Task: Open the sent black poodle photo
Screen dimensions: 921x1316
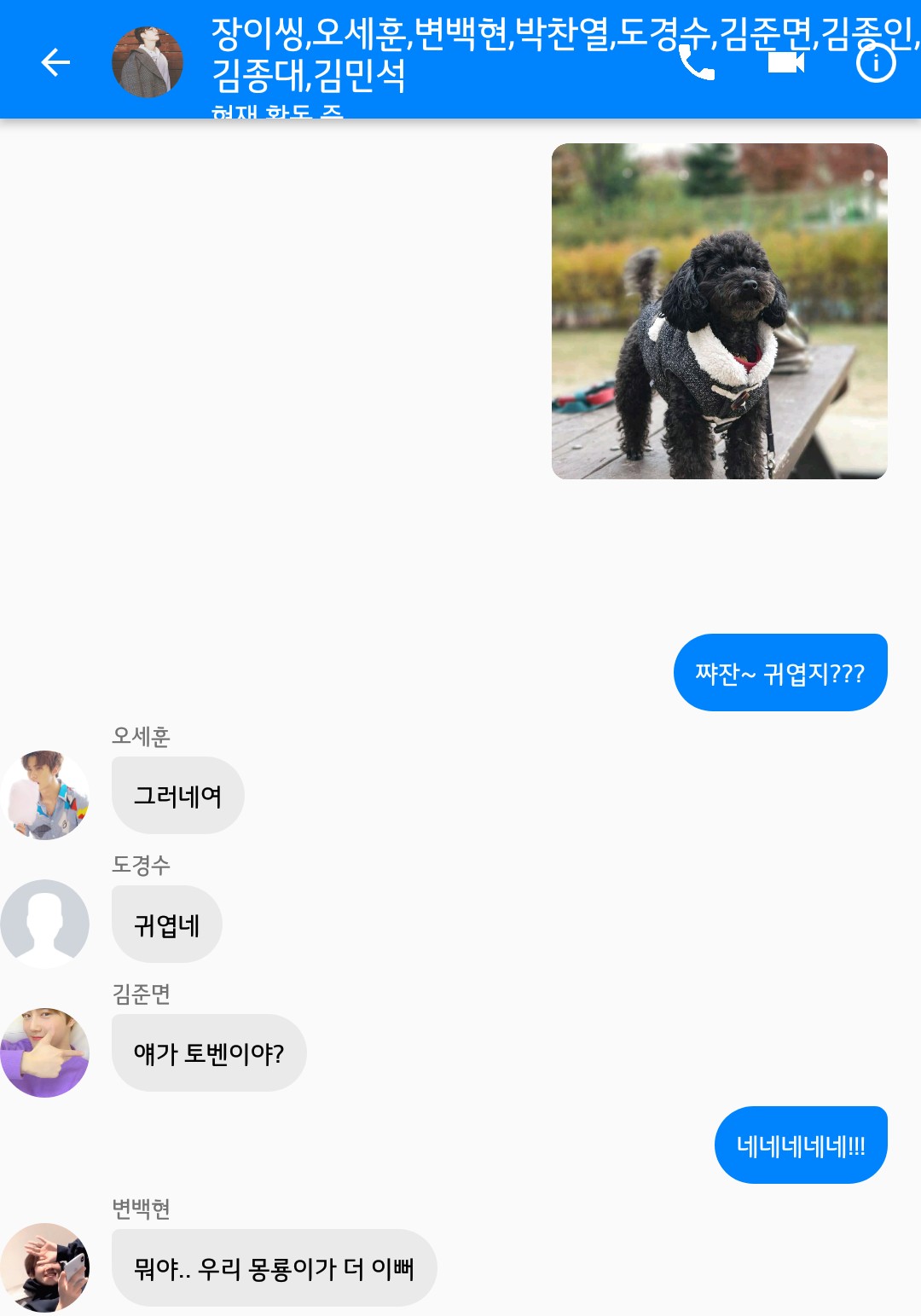Action: pos(719,311)
